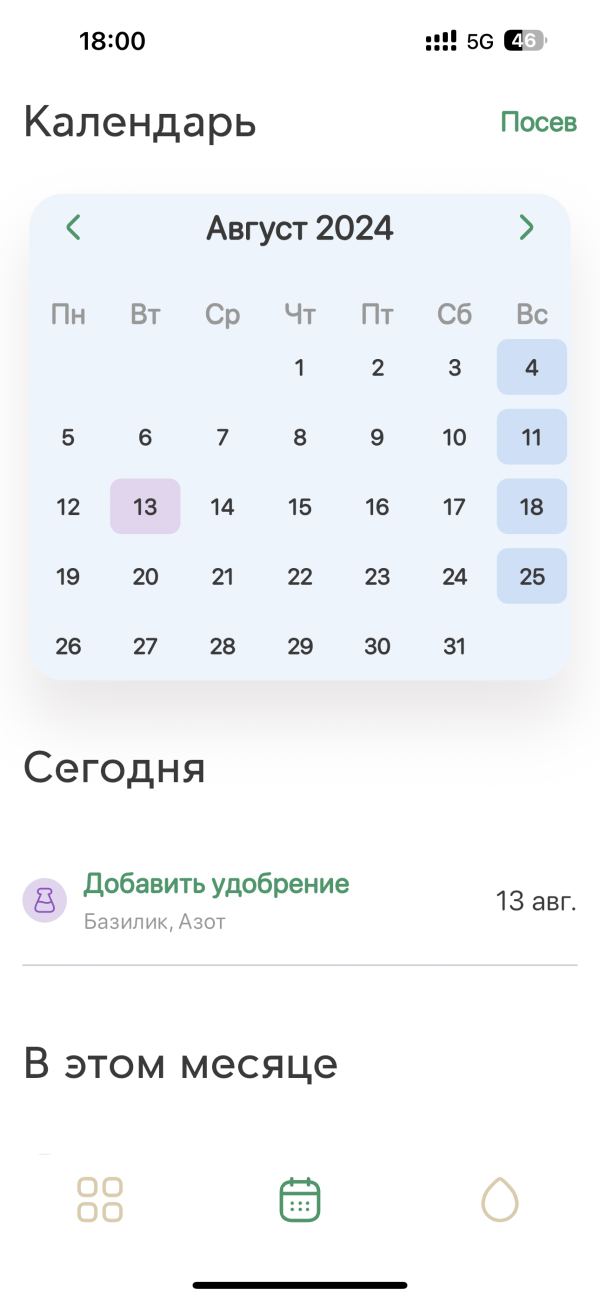This screenshot has width=600, height=1300.
Task: Select August 25 in the calendar
Action: tap(532, 576)
